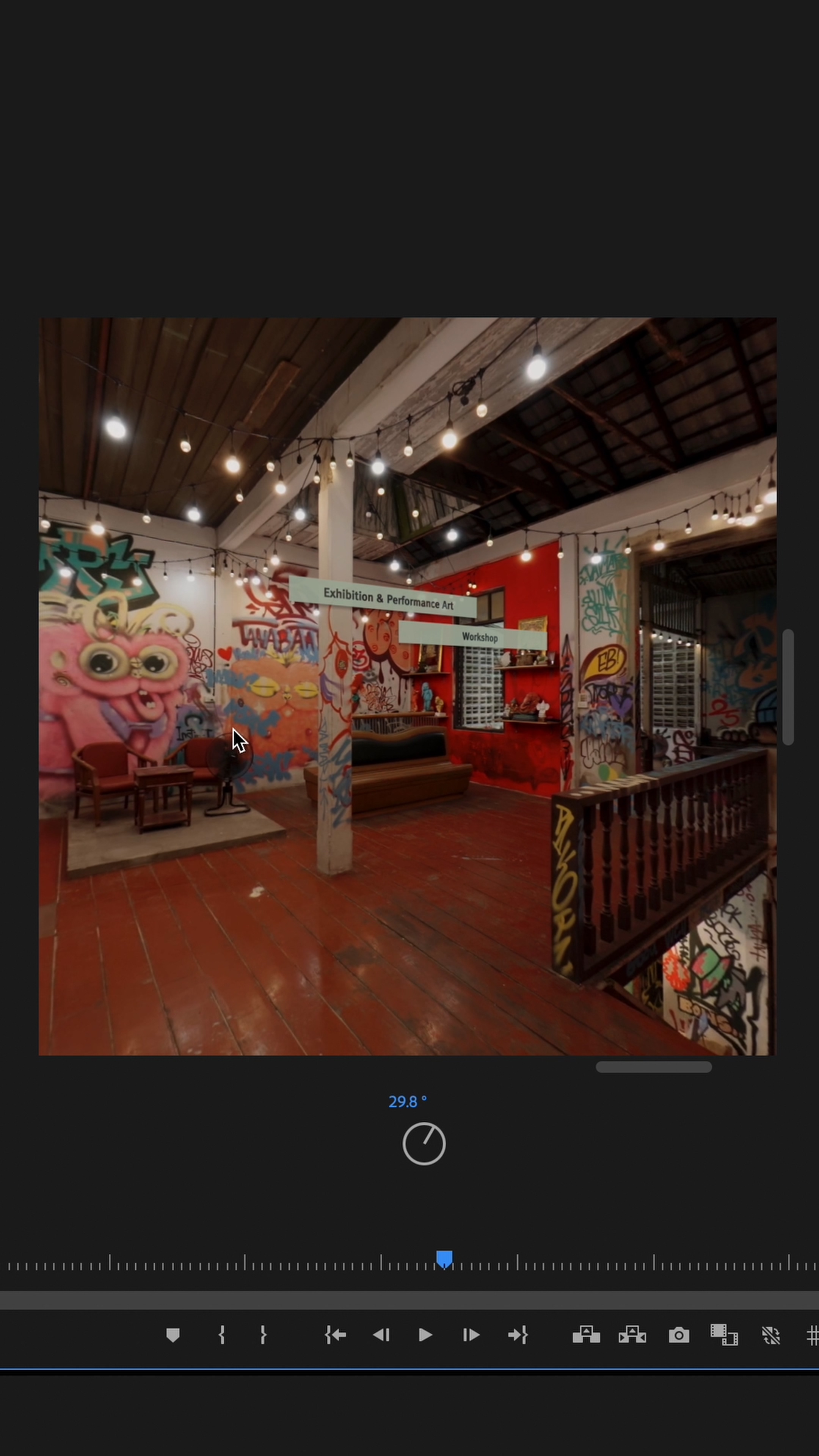Add a marker at the playhead
The image size is (819, 1456).
pyautogui.click(x=173, y=1335)
